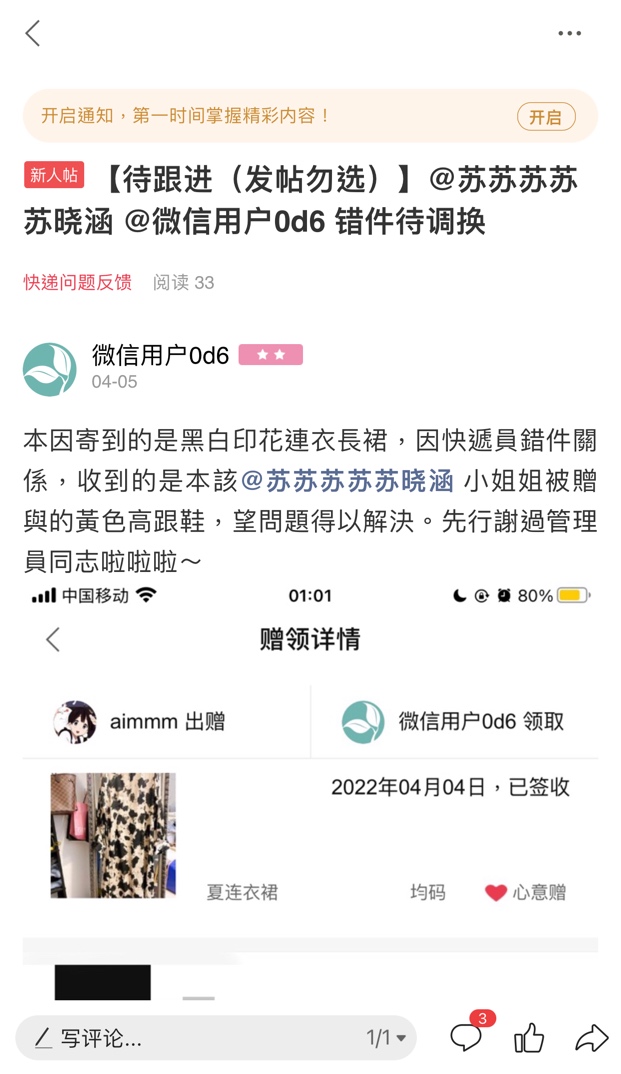Screen dimensions: 621x1074
Task: Open the 快递问题反馈 category link
Action: 78,282
